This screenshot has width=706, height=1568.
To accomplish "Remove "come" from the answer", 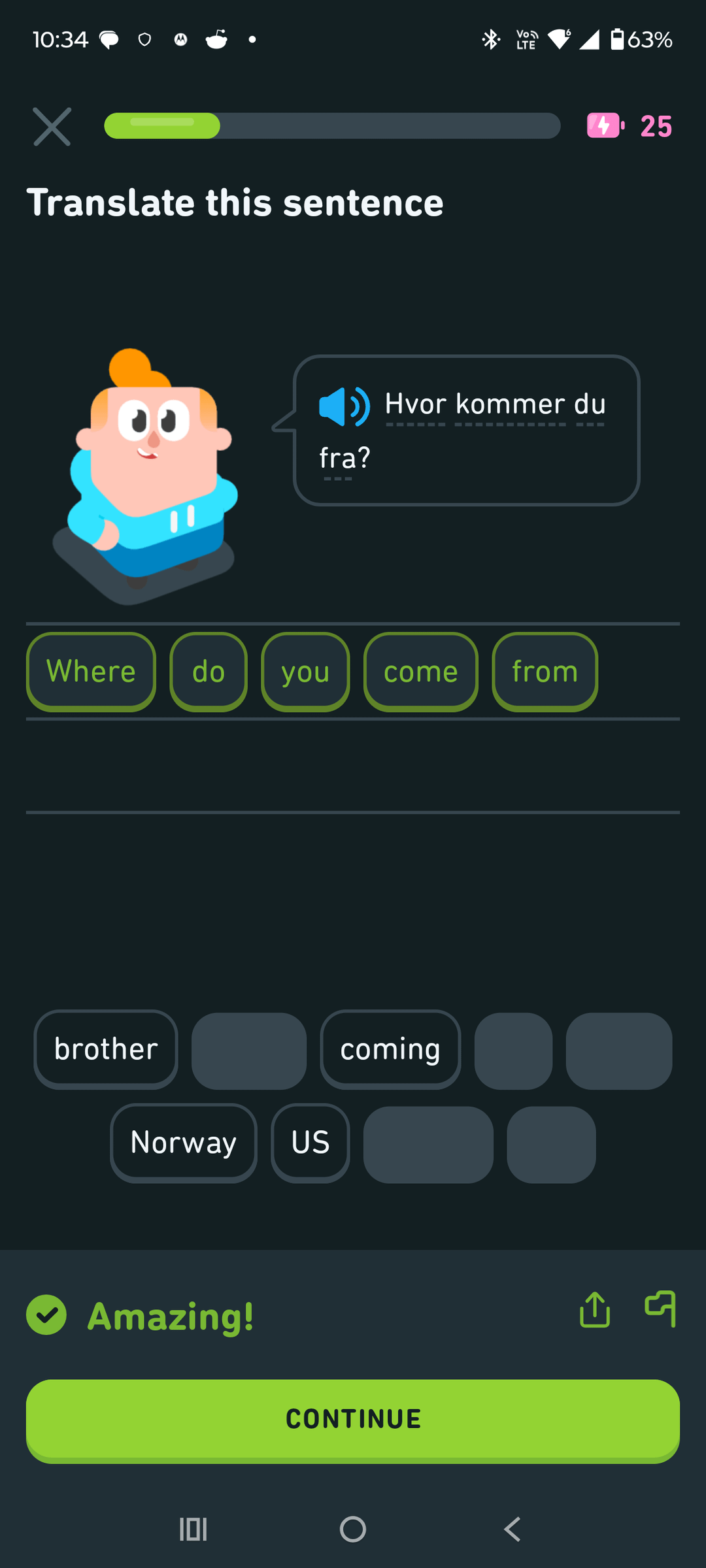I will [421, 672].
